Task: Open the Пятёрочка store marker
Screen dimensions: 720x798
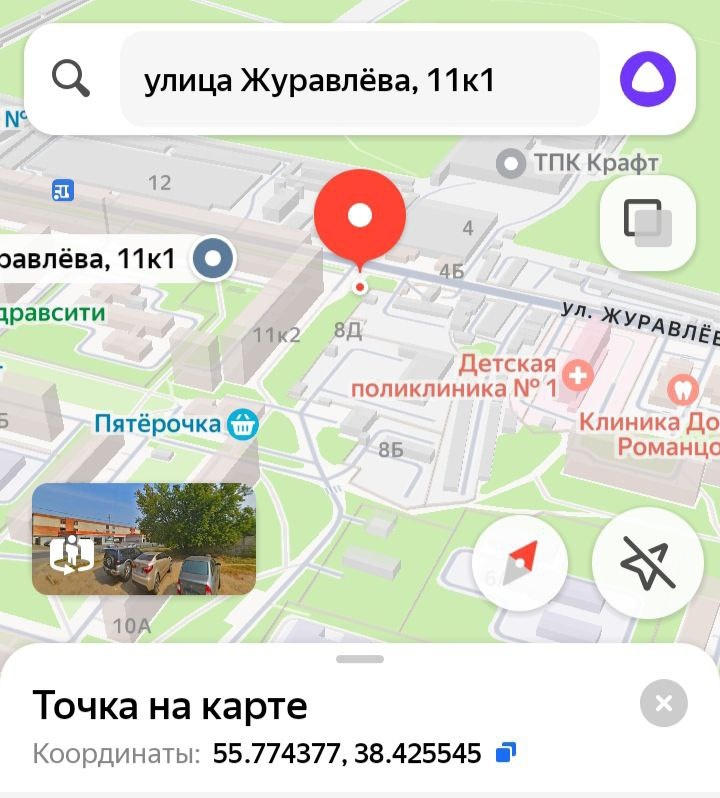Action: click(242, 424)
